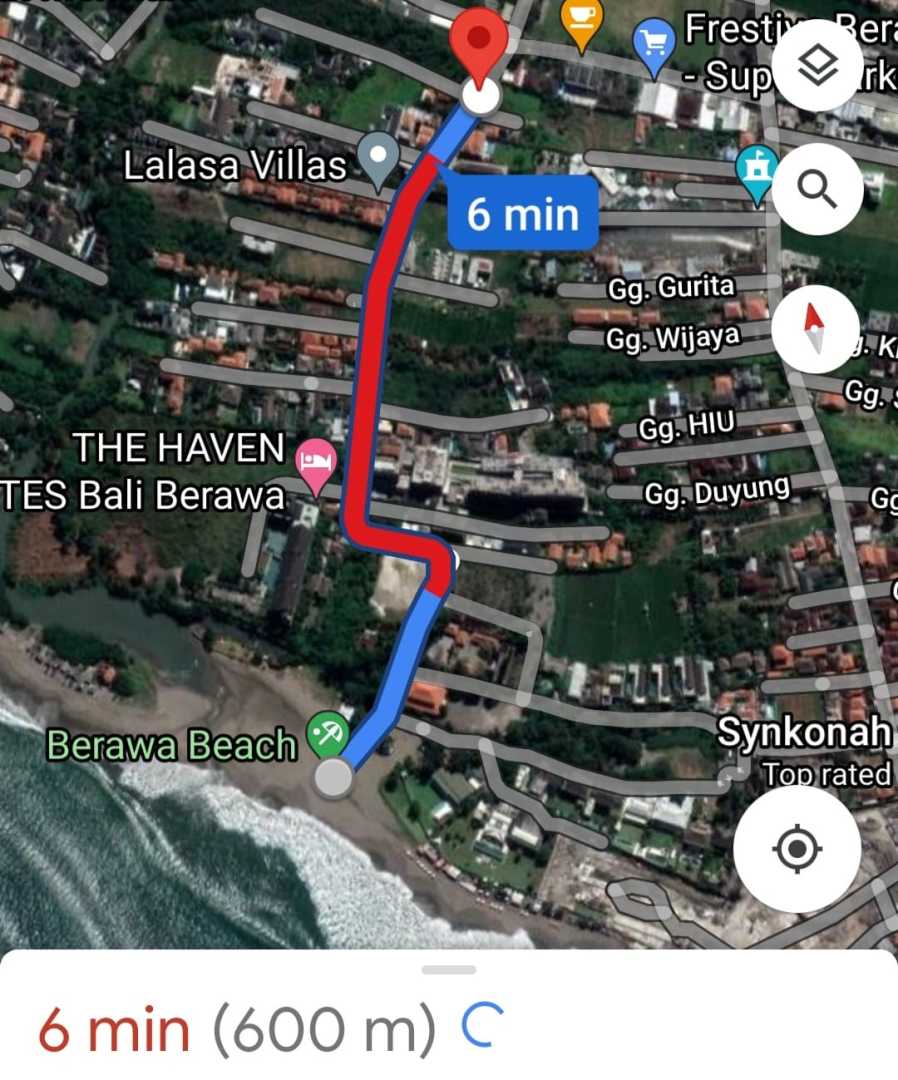
Task: Tap the search magnifier button
Action: pyautogui.click(x=818, y=189)
